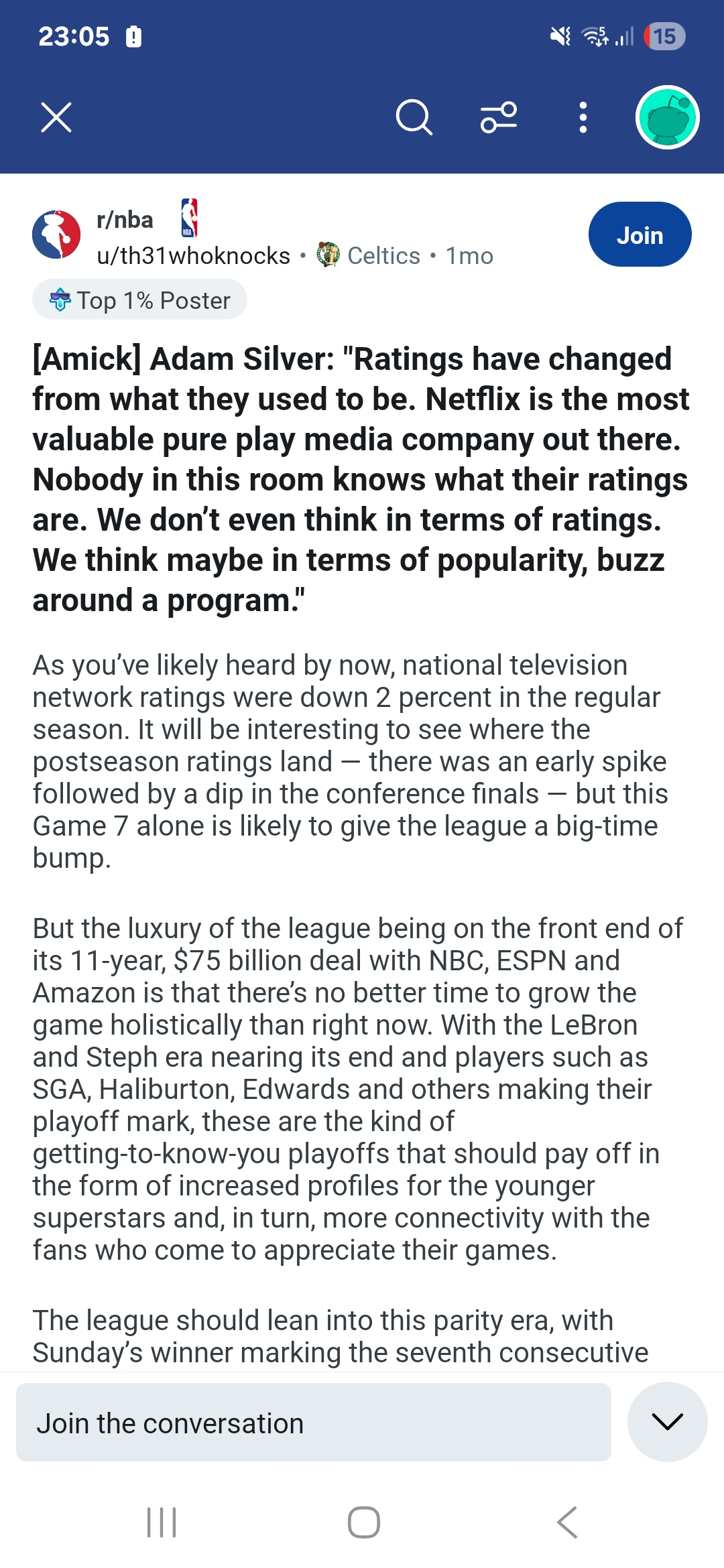
Task: Go back using the system back button
Action: [567, 1522]
